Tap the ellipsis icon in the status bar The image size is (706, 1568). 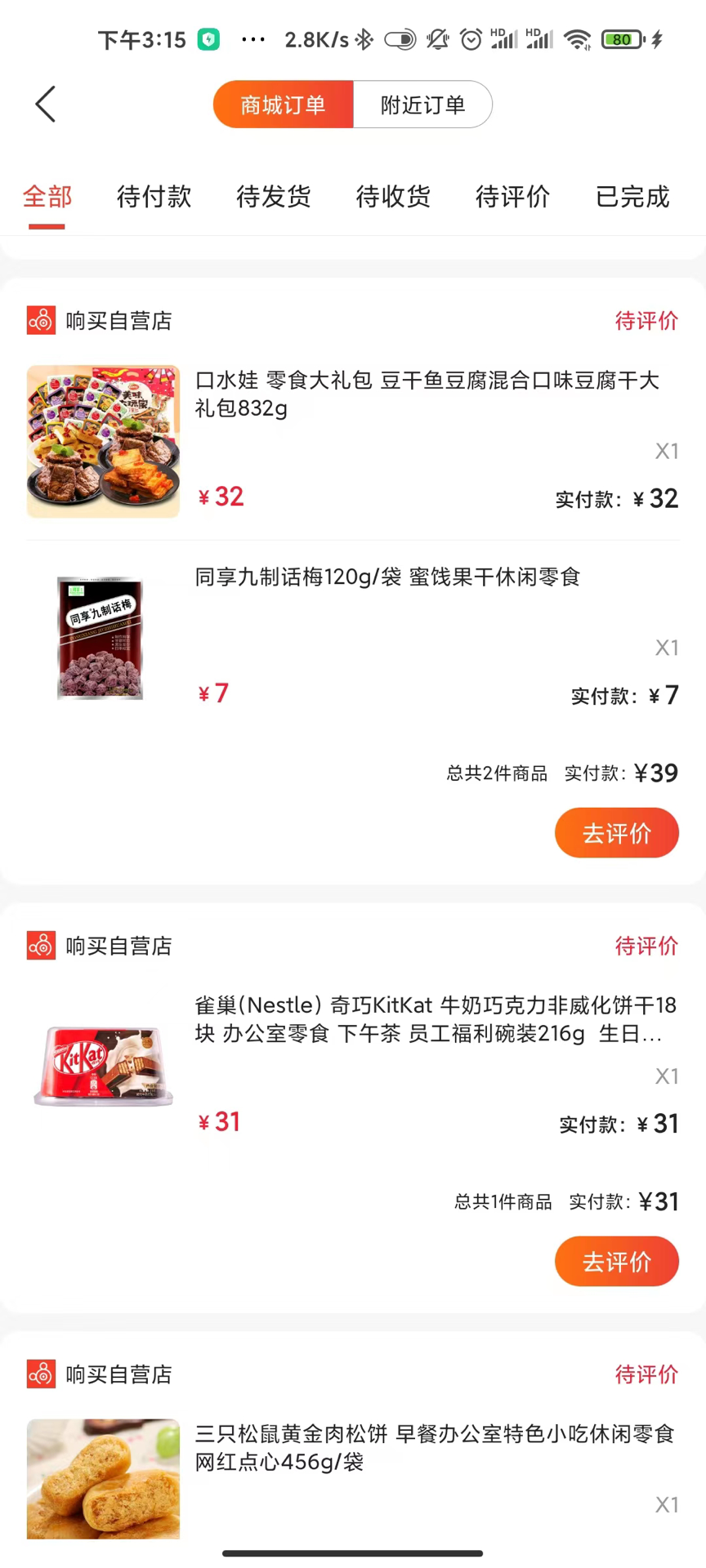253,38
